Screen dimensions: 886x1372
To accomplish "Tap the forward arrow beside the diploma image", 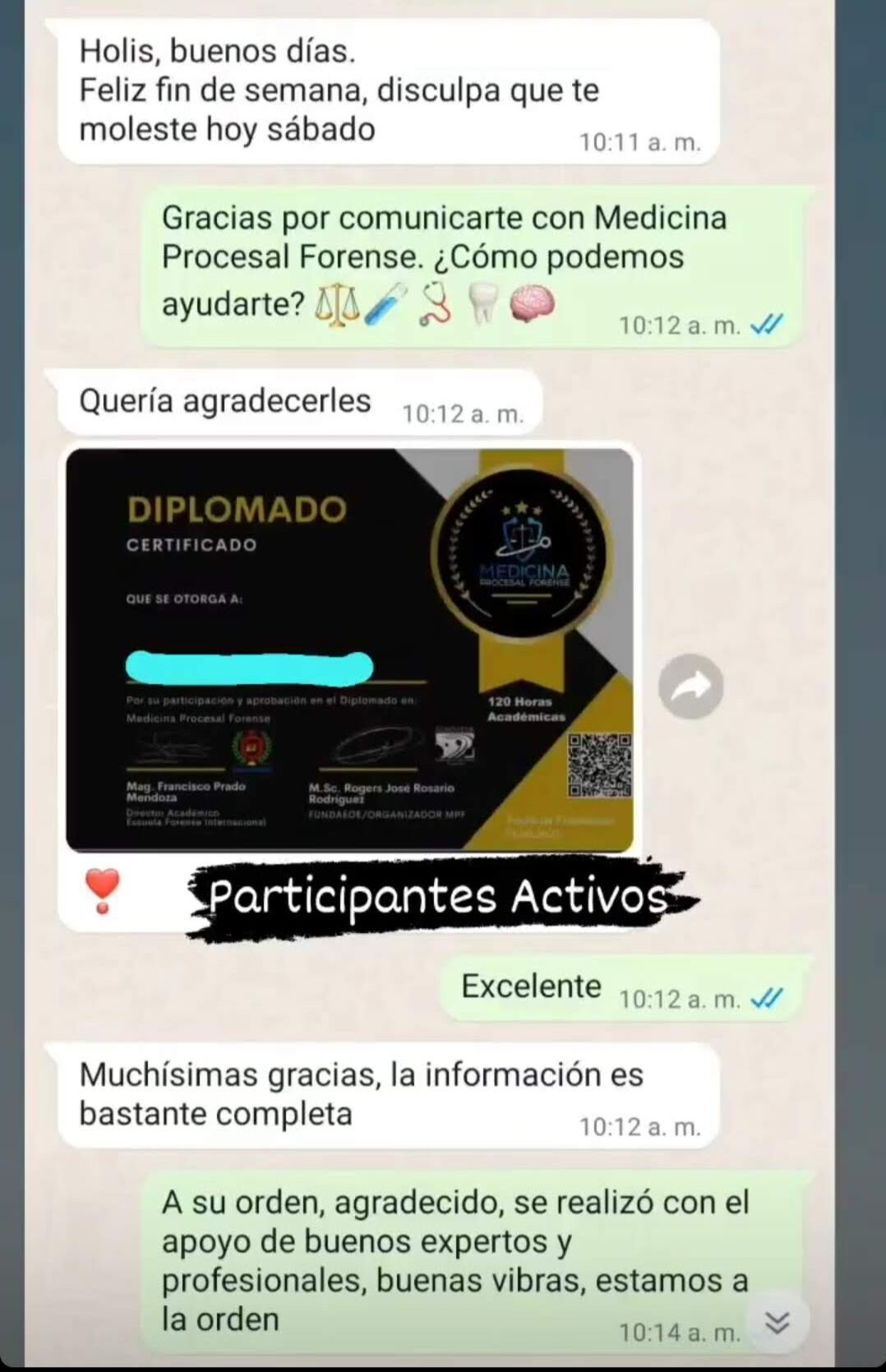I will pos(690,686).
